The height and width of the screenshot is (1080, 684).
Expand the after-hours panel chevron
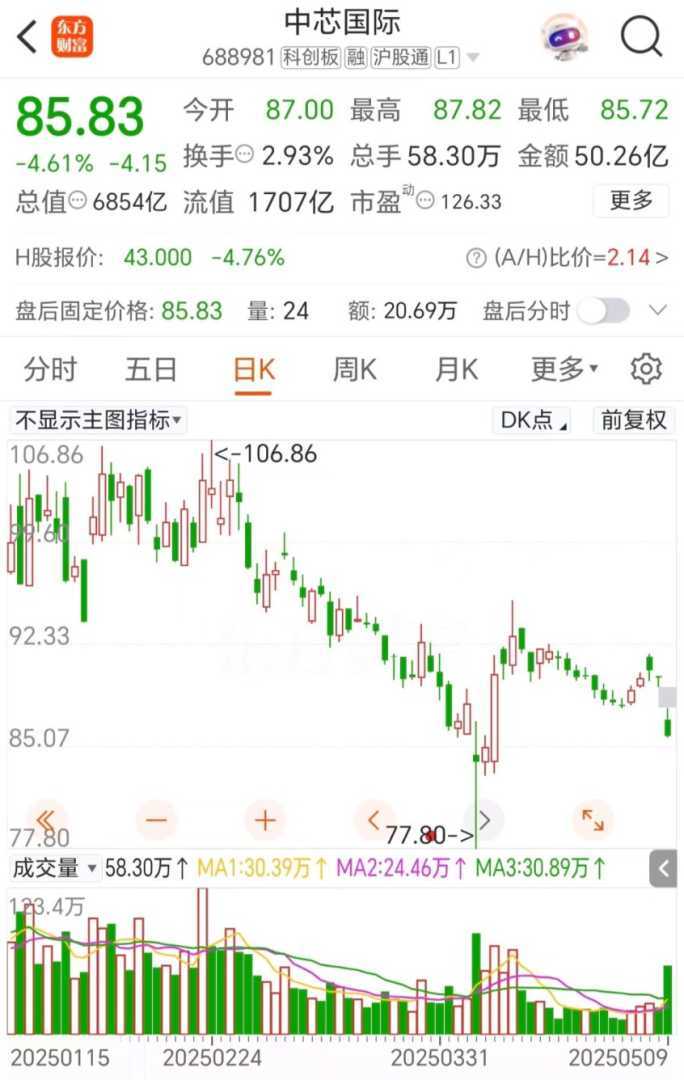point(657,311)
